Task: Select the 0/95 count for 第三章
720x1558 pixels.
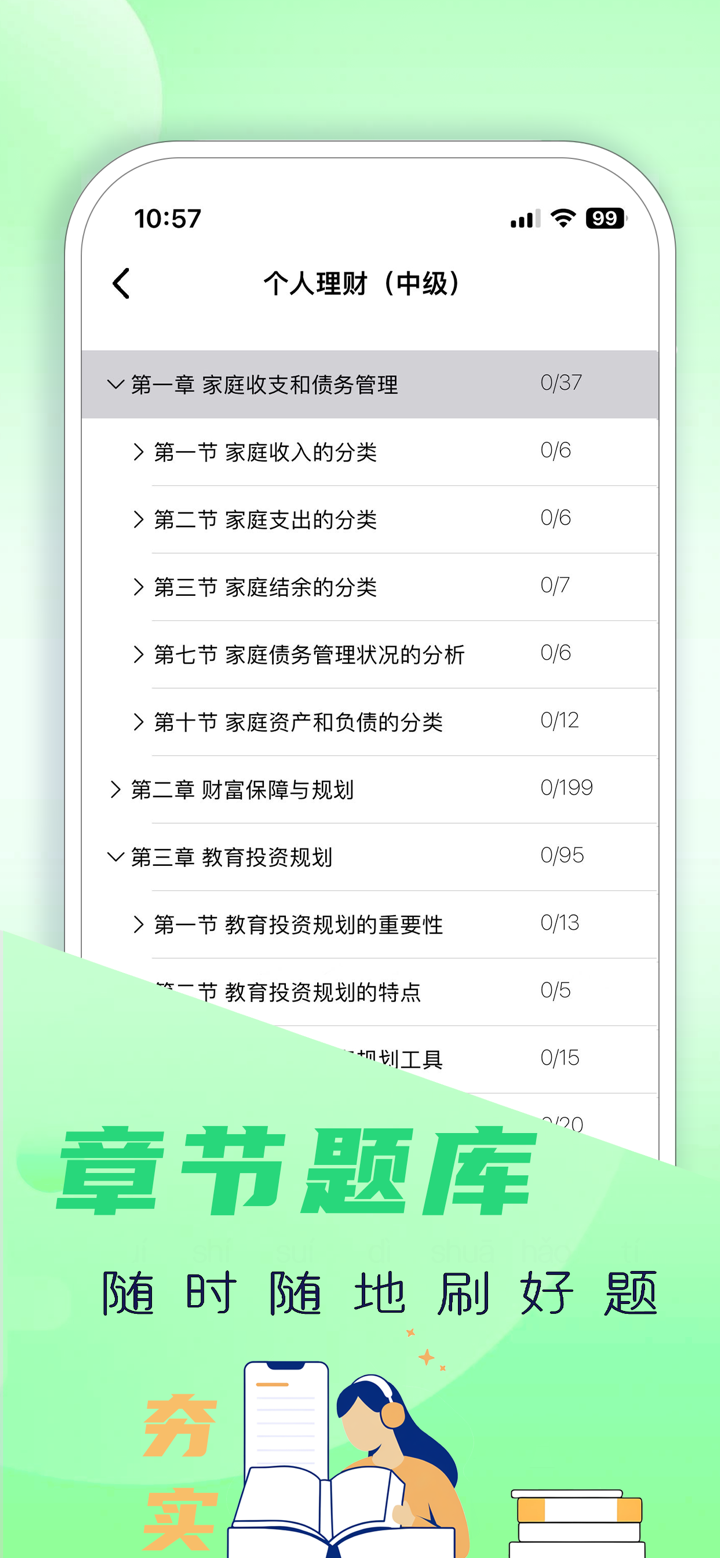Action: pos(561,855)
